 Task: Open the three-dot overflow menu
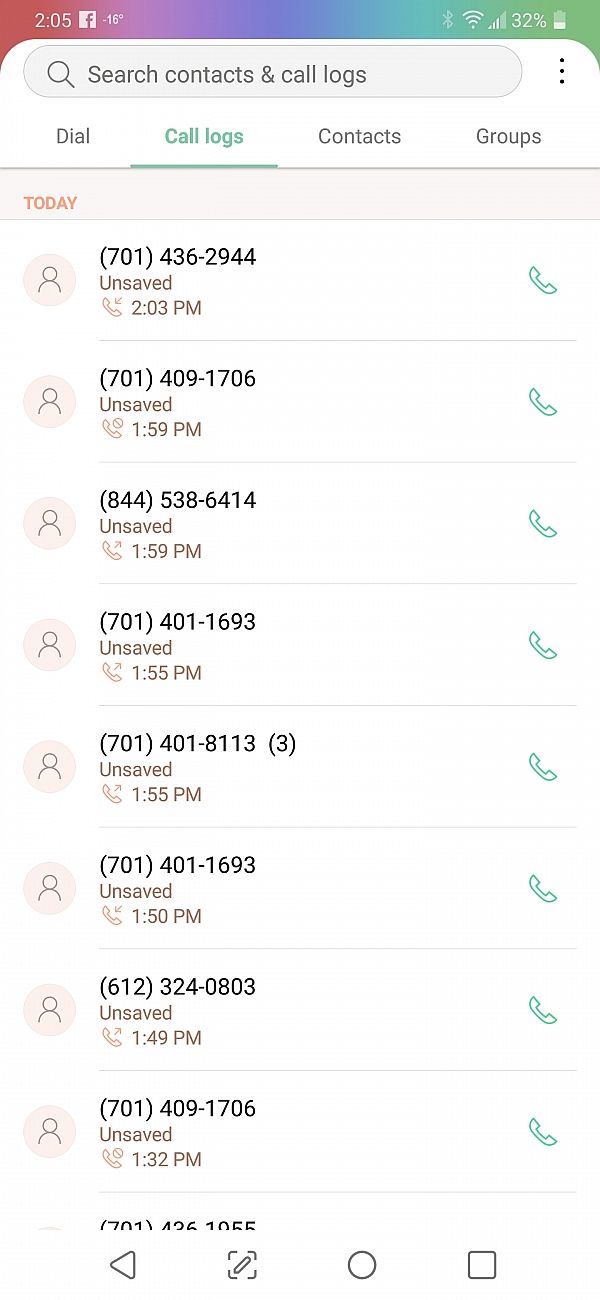(x=562, y=71)
